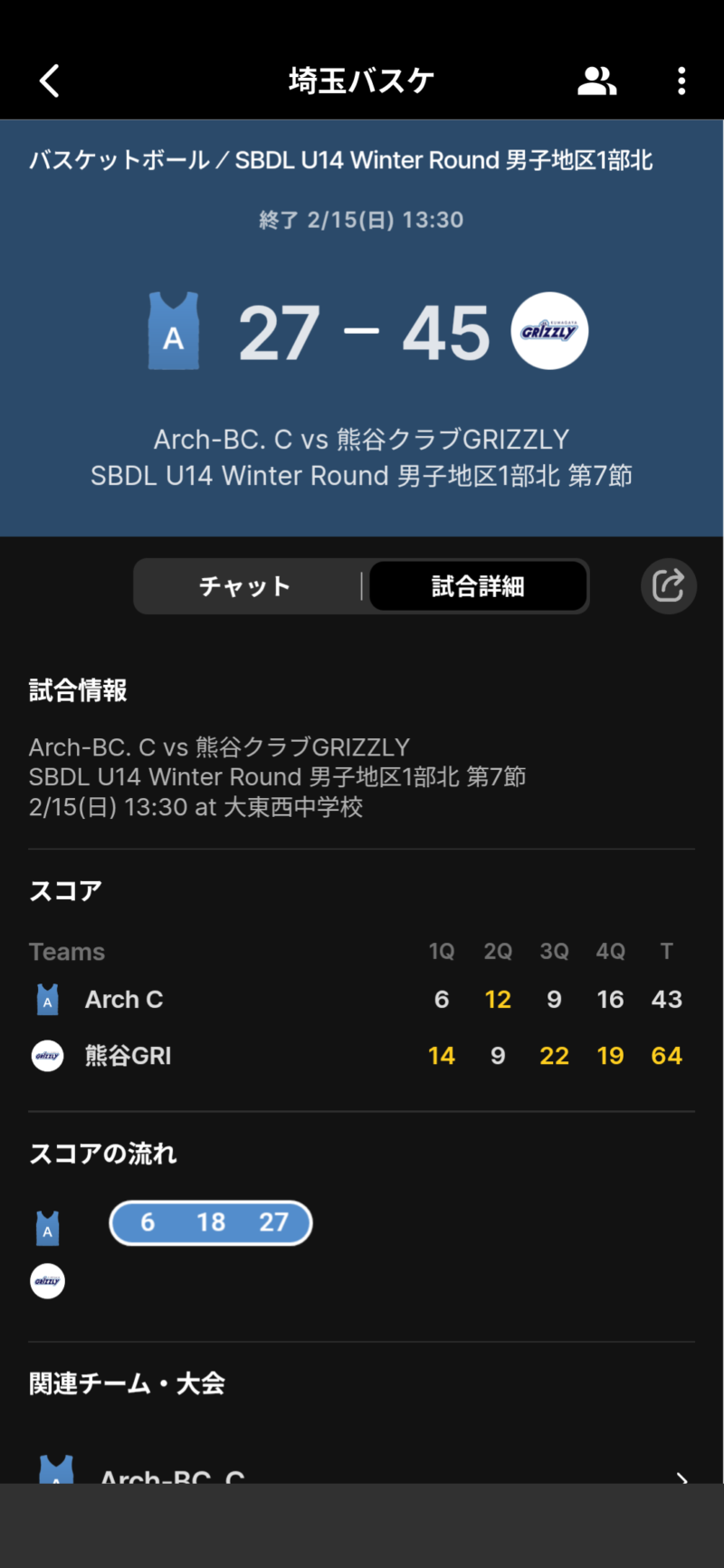Open the members icon in the header

596,81
